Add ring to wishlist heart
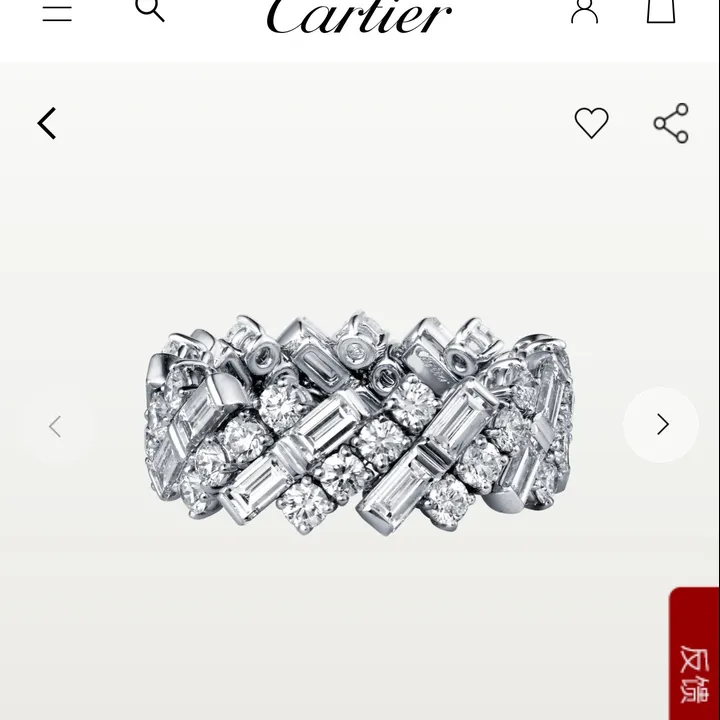Image resolution: width=720 pixels, height=720 pixels. [x=591, y=123]
